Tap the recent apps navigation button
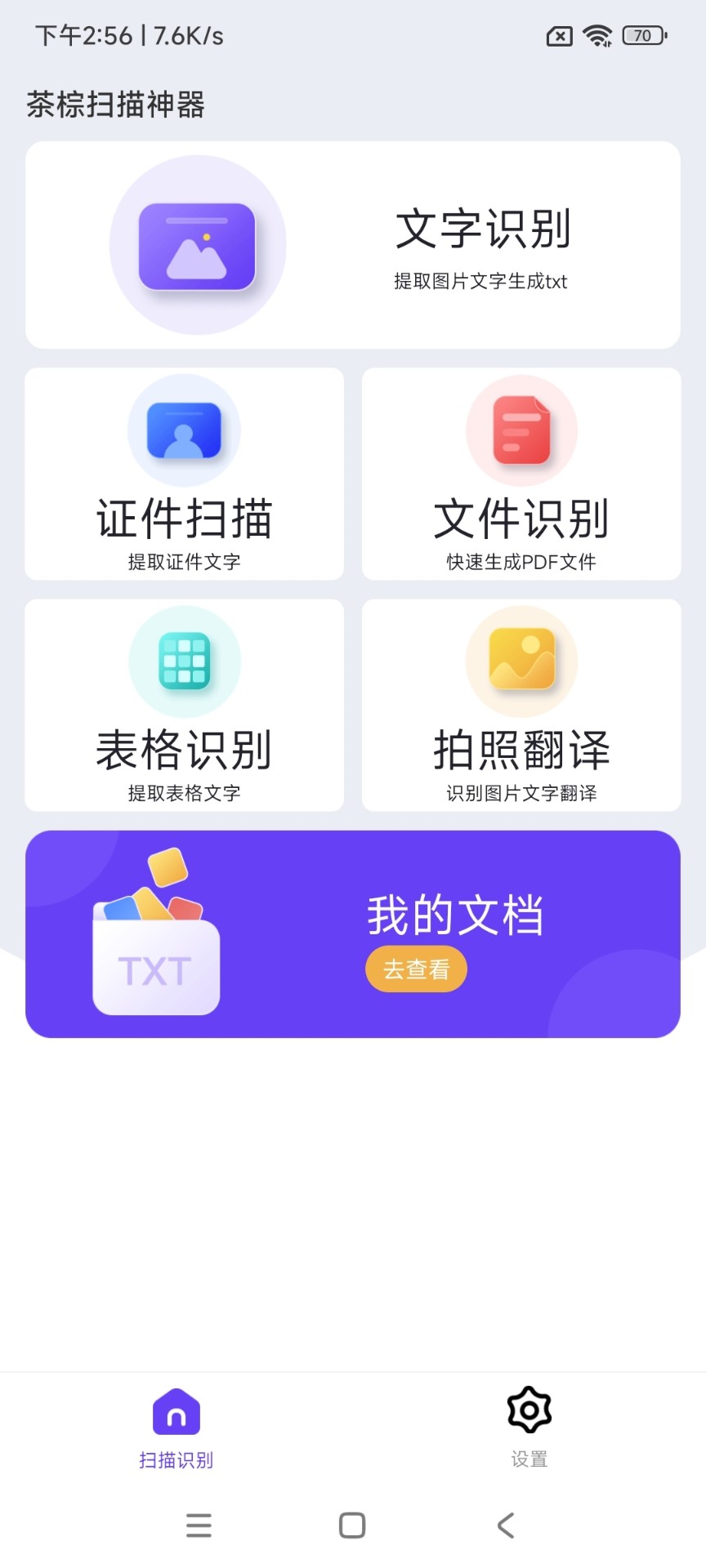The width and height of the screenshot is (706, 1568). [199, 1526]
